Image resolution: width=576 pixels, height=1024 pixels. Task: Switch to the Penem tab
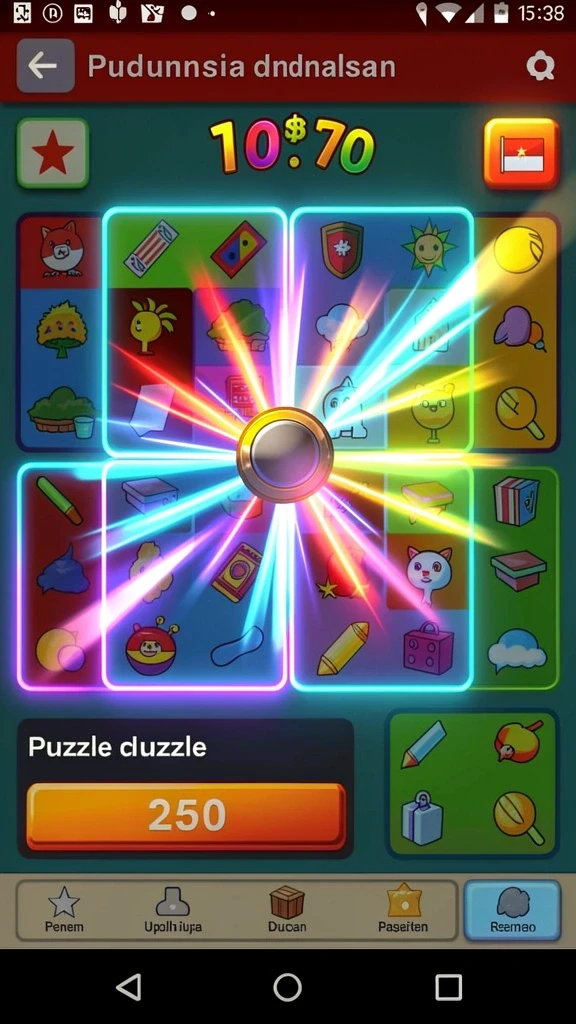point(63,909)
